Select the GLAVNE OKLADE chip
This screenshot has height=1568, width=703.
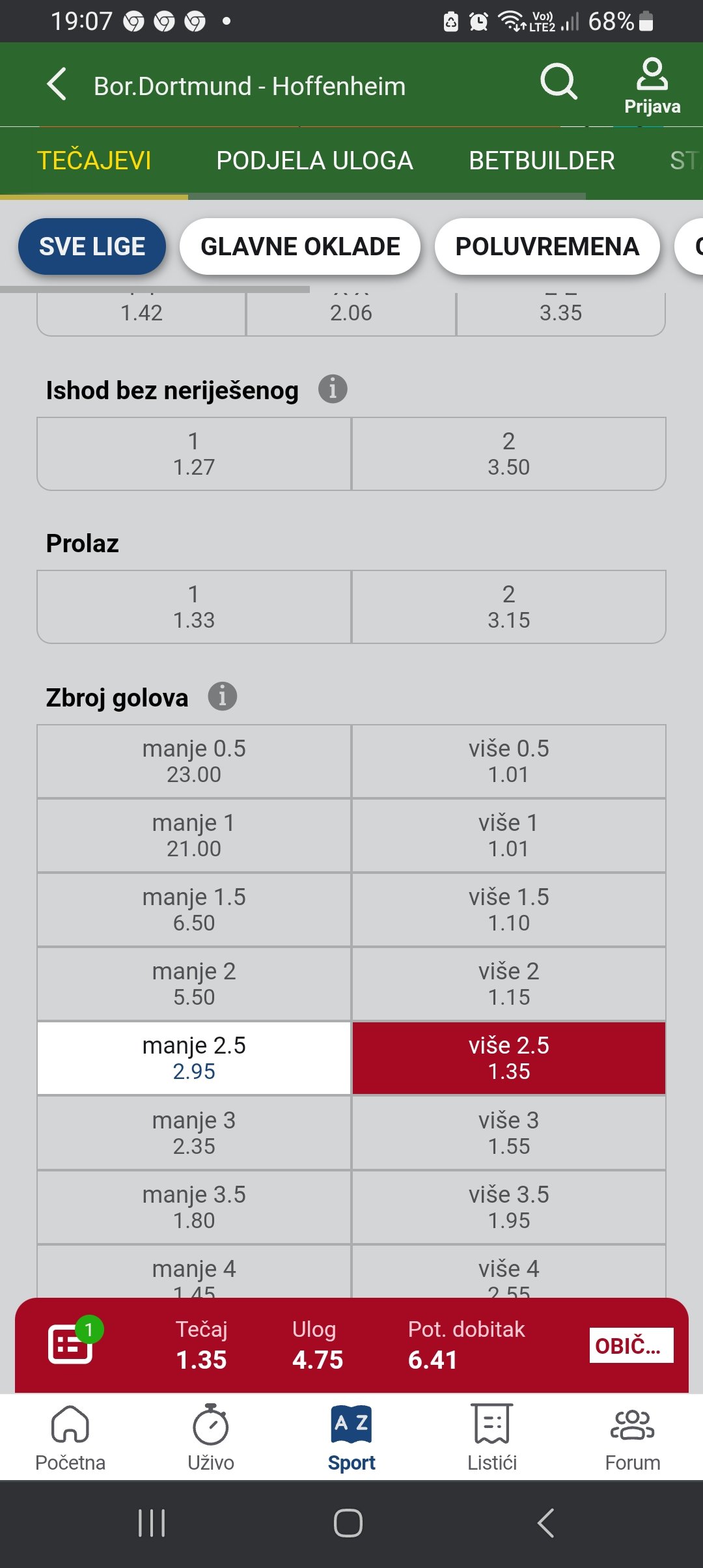pos(300,247)
